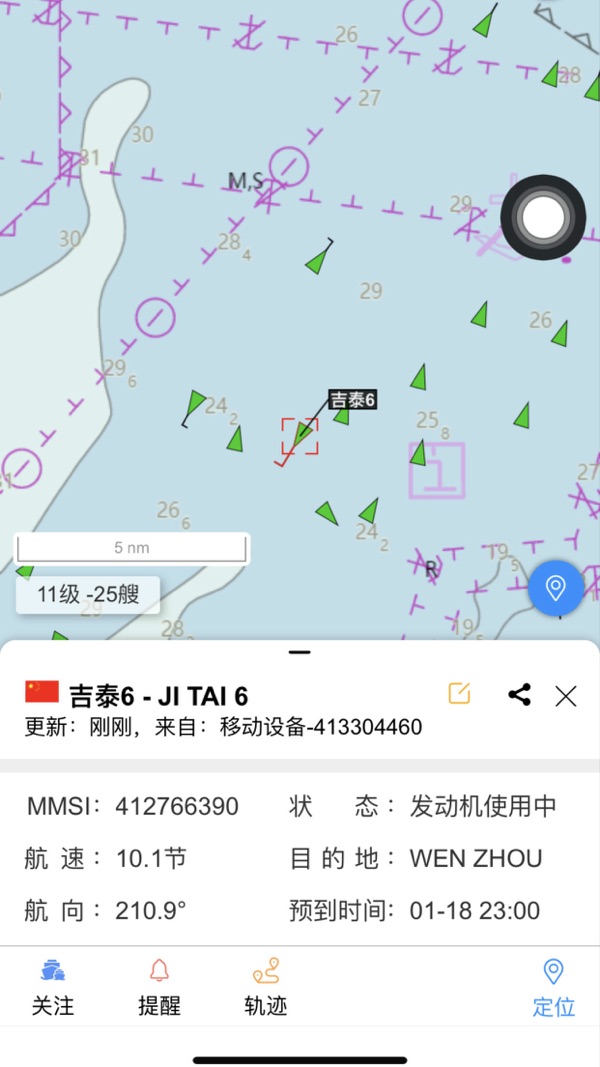Follow this ship with 关注
600x1067 pixels.
(53, 987)
